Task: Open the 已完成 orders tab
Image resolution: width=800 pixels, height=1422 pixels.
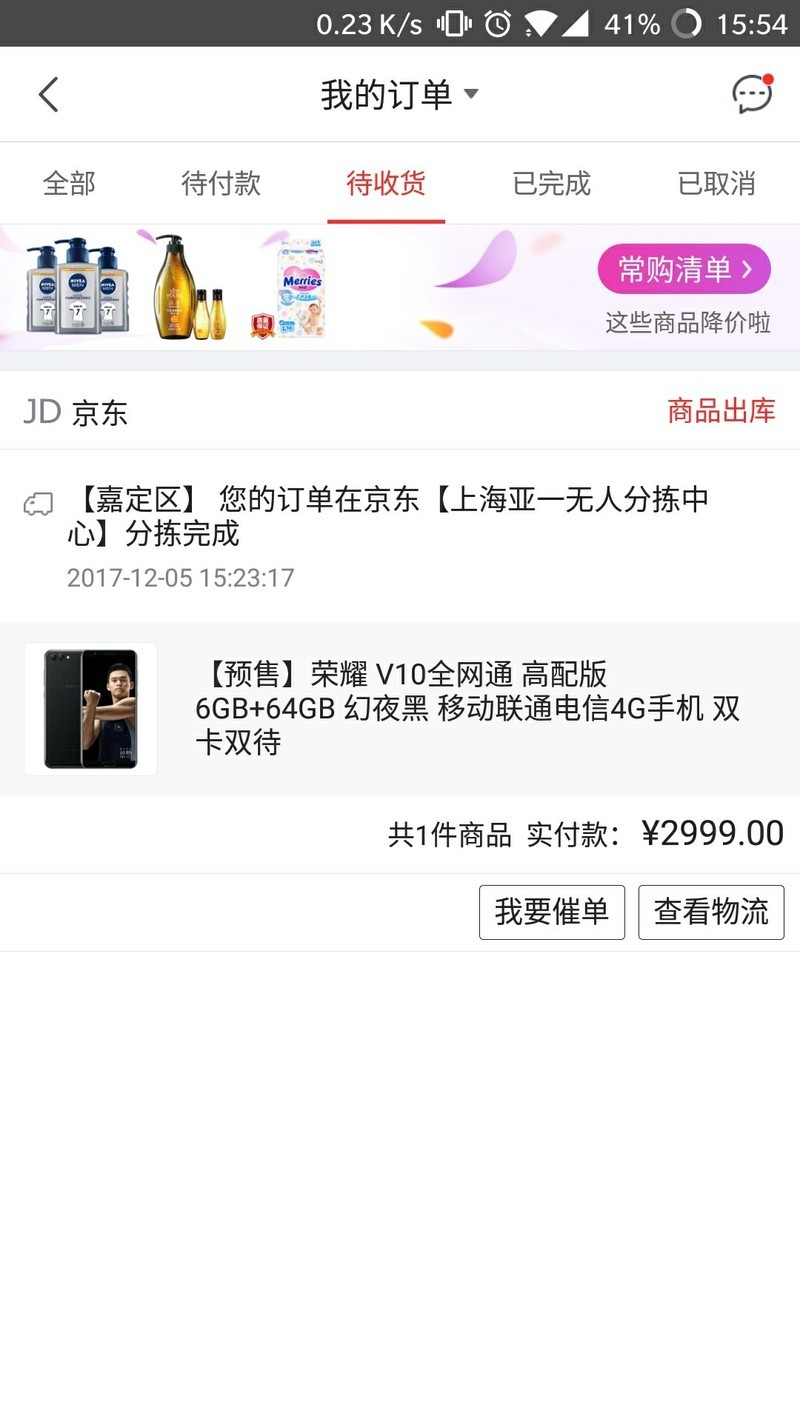Action: [x=551, y=183]
